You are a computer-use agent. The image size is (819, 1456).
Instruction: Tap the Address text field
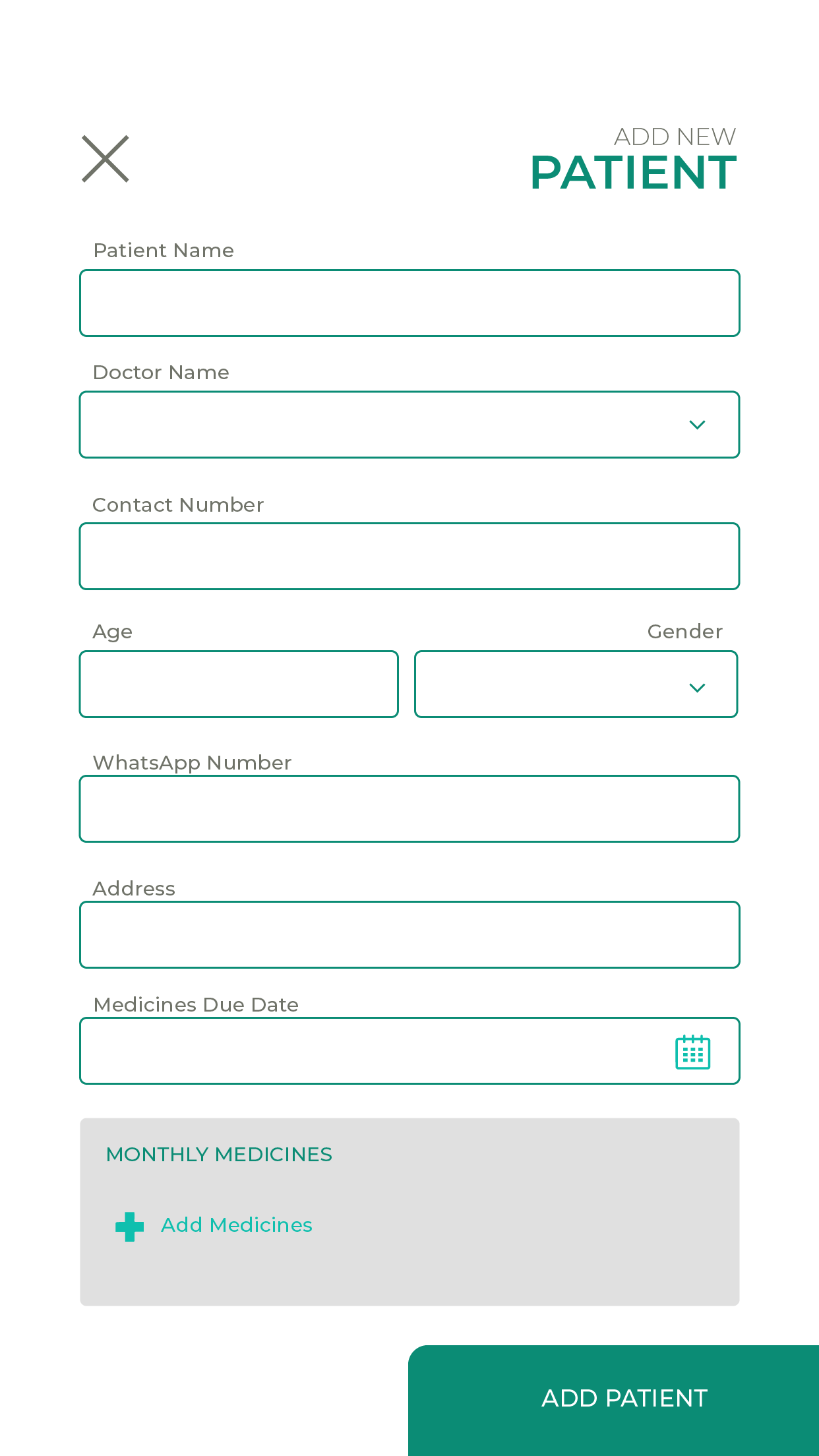click(409, 934)
